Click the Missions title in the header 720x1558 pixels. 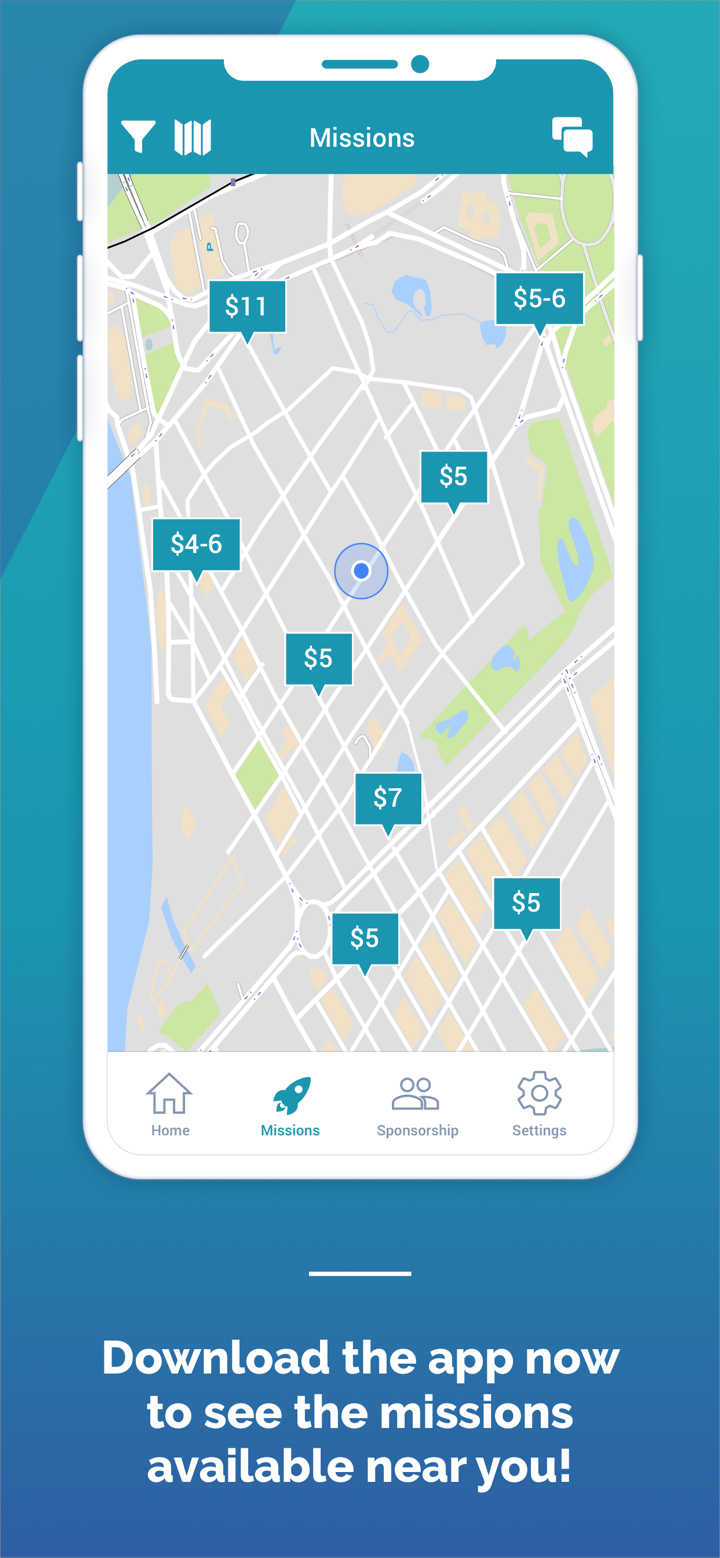click(x=361, y=137)
